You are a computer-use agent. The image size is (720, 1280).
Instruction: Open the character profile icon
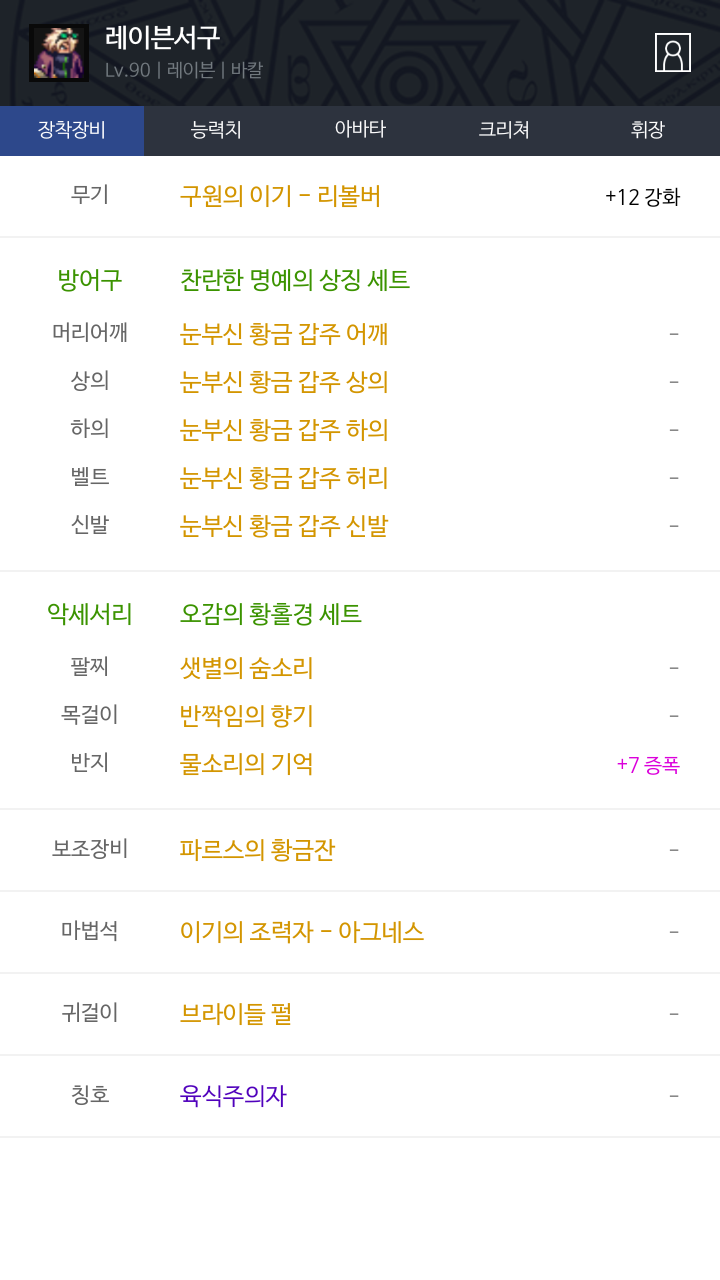click(672, 53)
